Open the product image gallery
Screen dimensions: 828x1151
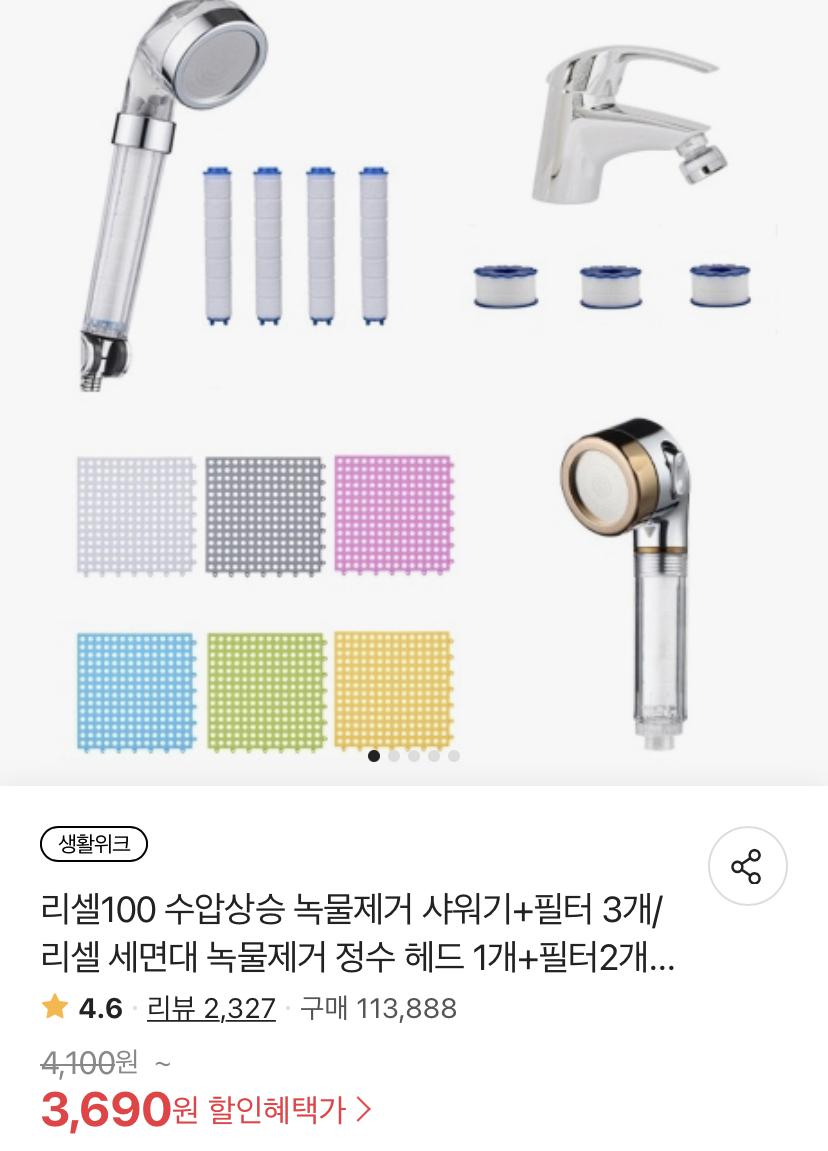pyautogui.click(x=414, y=390)
